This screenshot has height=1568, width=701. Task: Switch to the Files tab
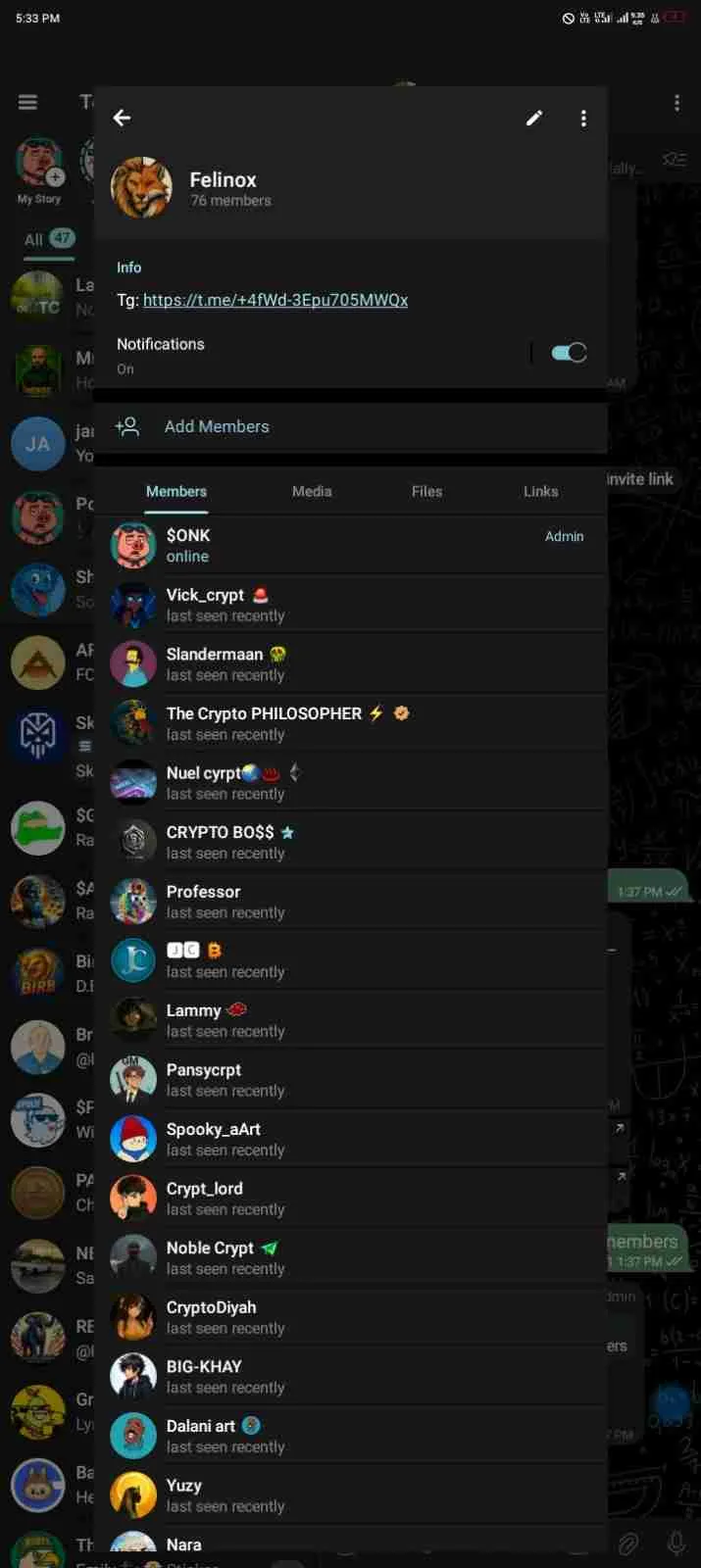pyautogui.click(x=426, y=491)
